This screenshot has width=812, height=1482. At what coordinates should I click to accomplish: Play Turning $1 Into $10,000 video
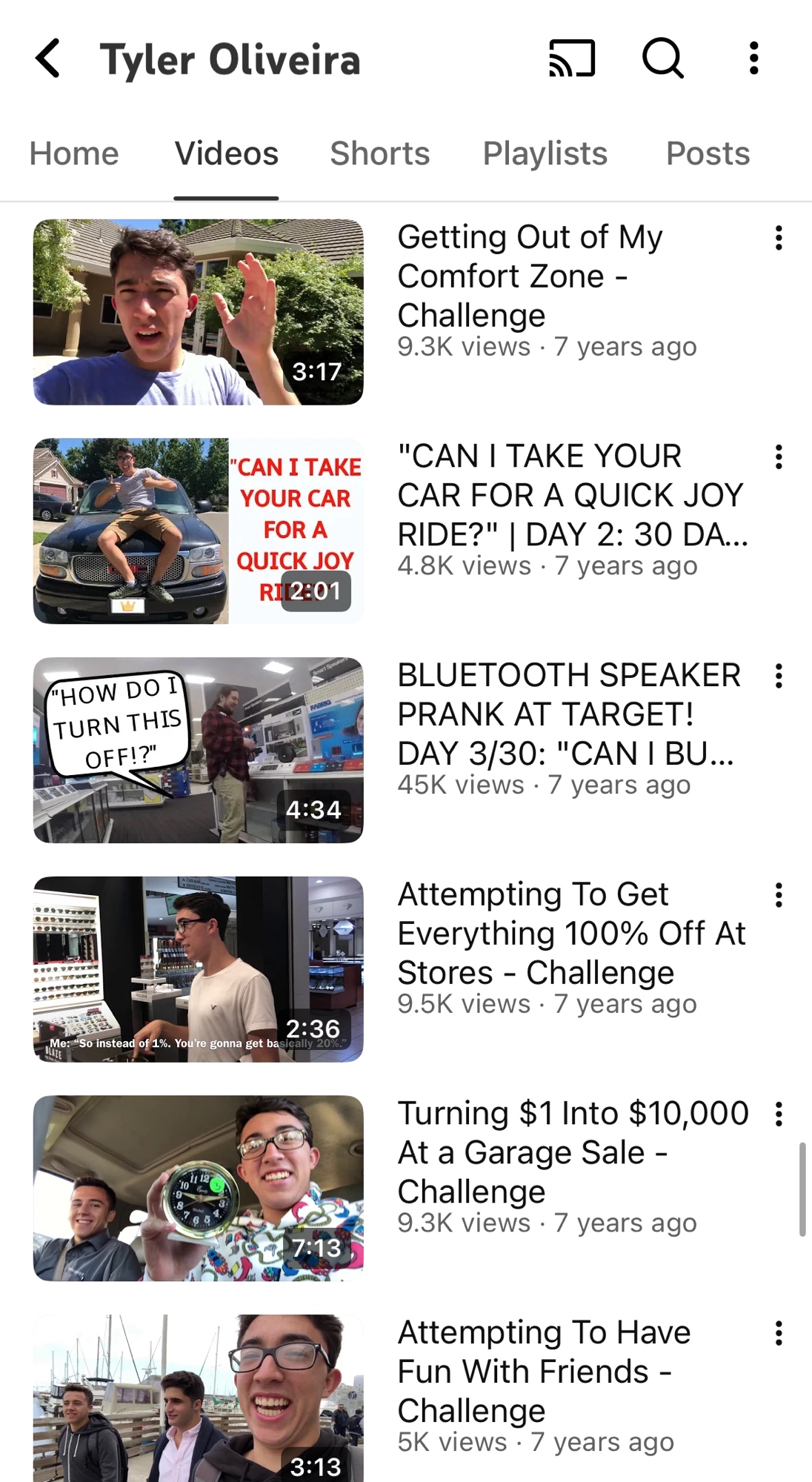coord(198,1188)
